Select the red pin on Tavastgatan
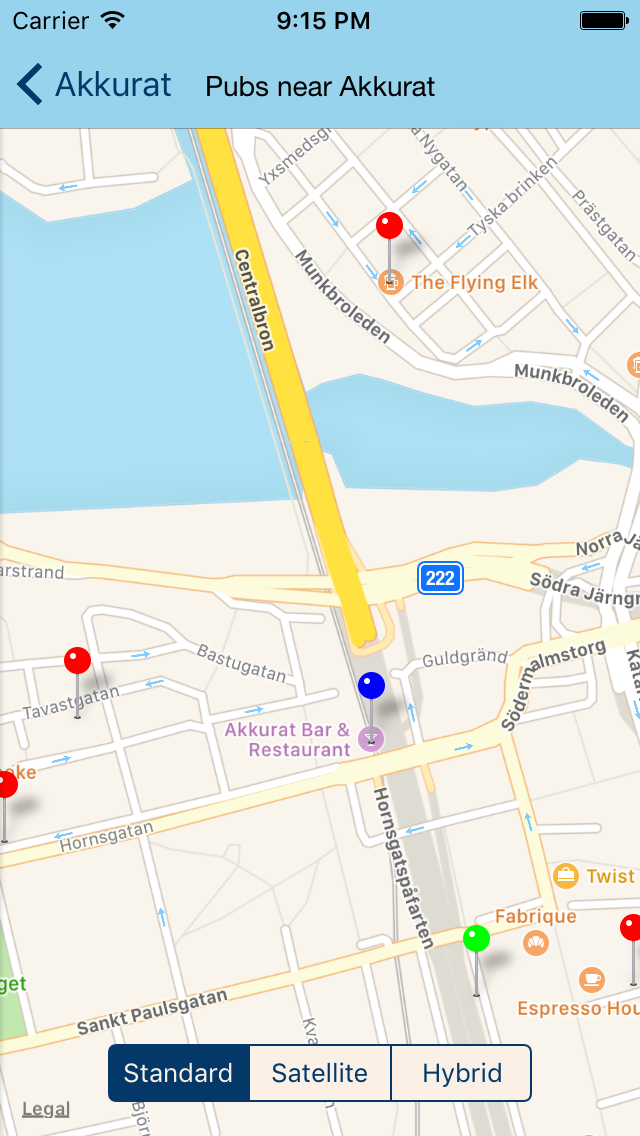 77,661
